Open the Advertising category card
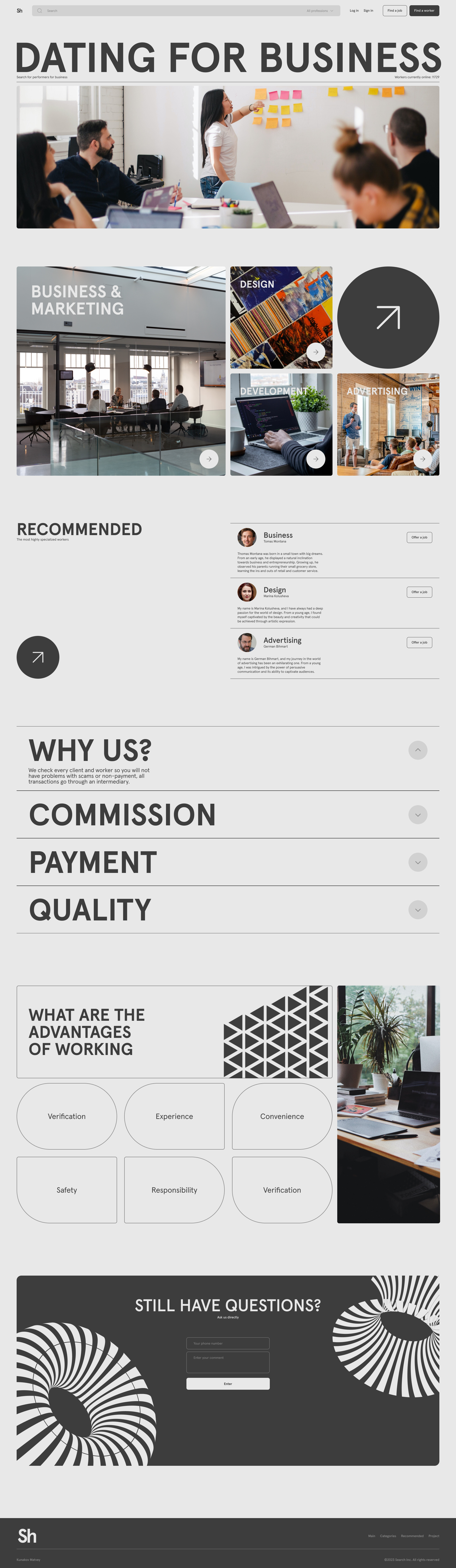Image resolution: width=456 pixels, height=1568 pixels. click(x=388, y=424)
